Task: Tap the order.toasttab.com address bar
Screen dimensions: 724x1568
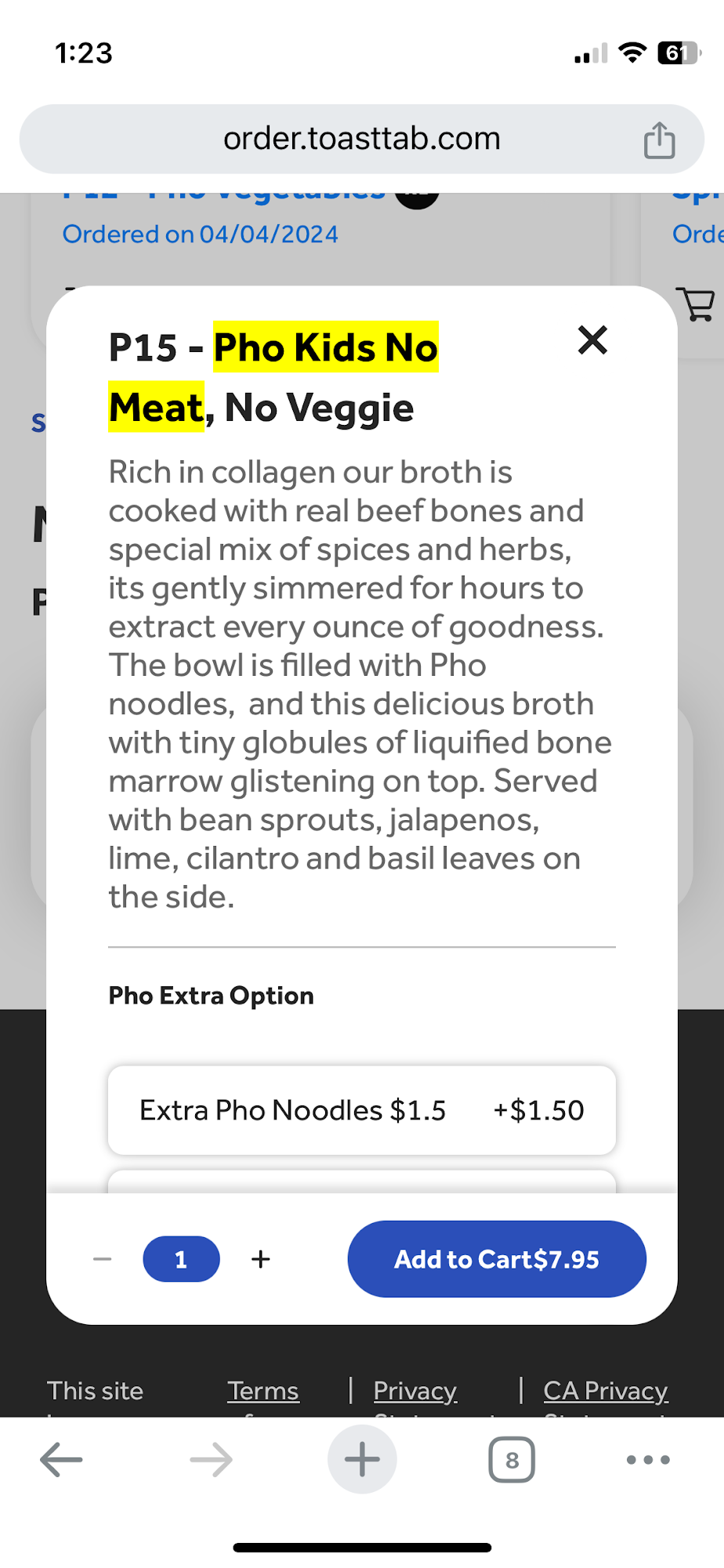Action: [361, 140]
